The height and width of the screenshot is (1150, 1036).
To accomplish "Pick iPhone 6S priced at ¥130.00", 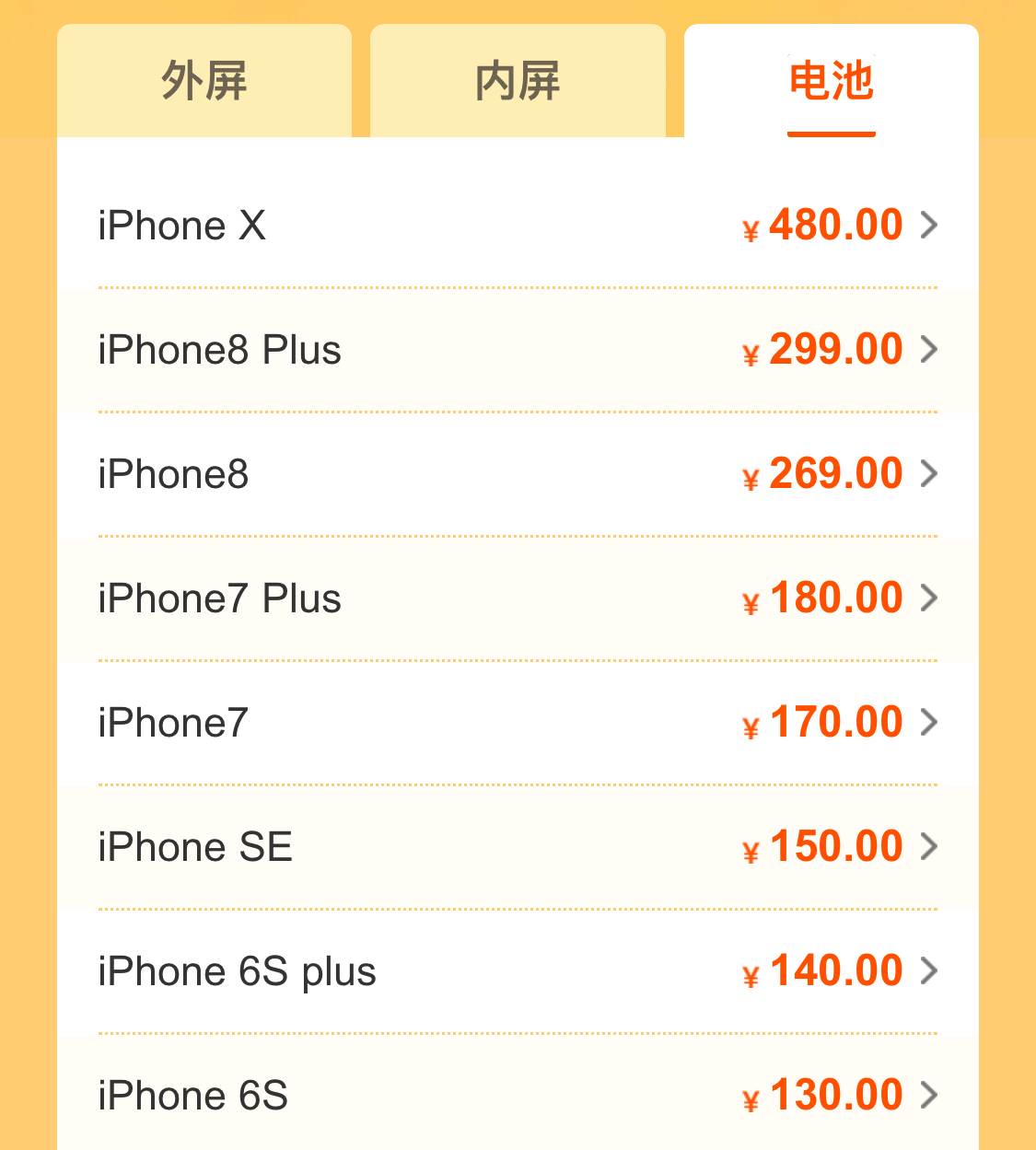I will point(518,1096).
